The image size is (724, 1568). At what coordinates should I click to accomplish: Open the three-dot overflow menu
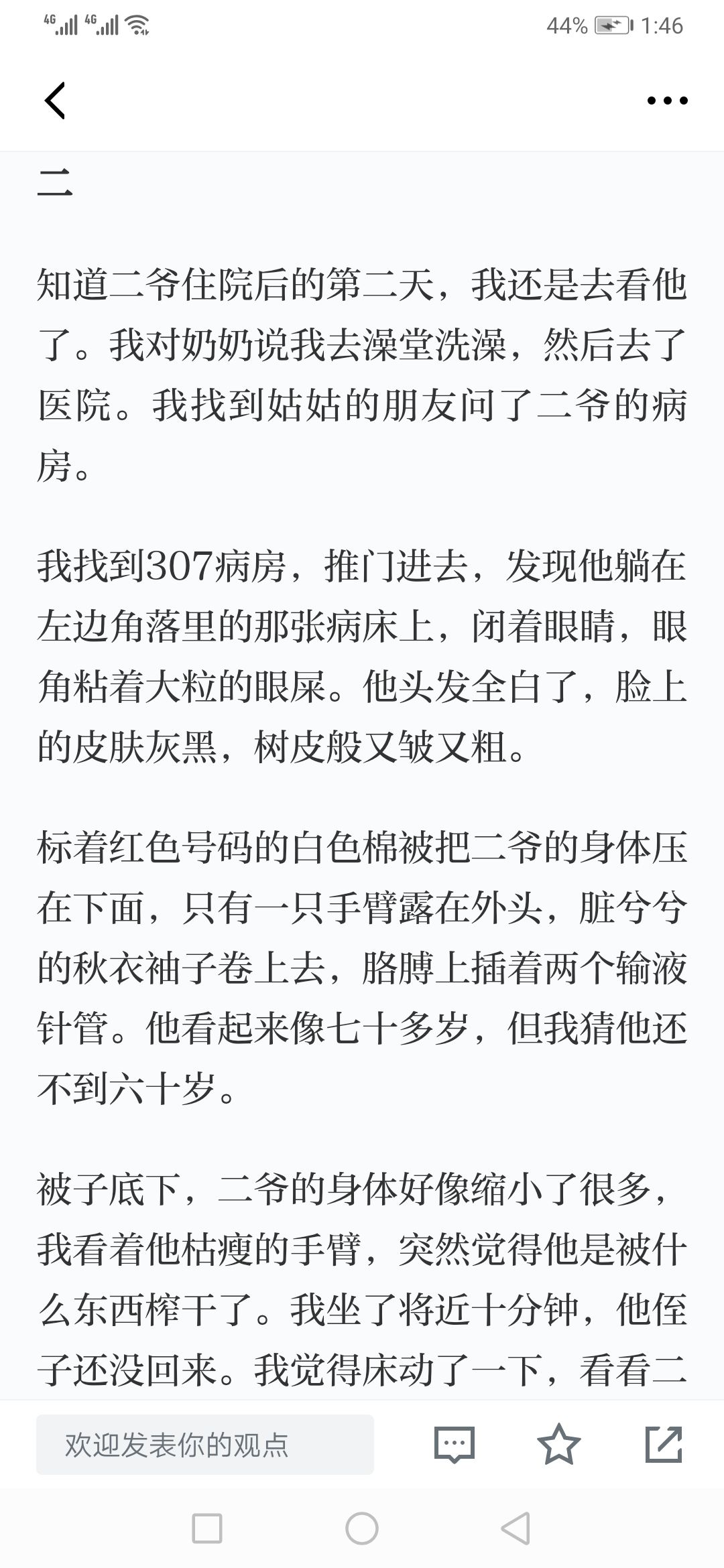[667, 101]
